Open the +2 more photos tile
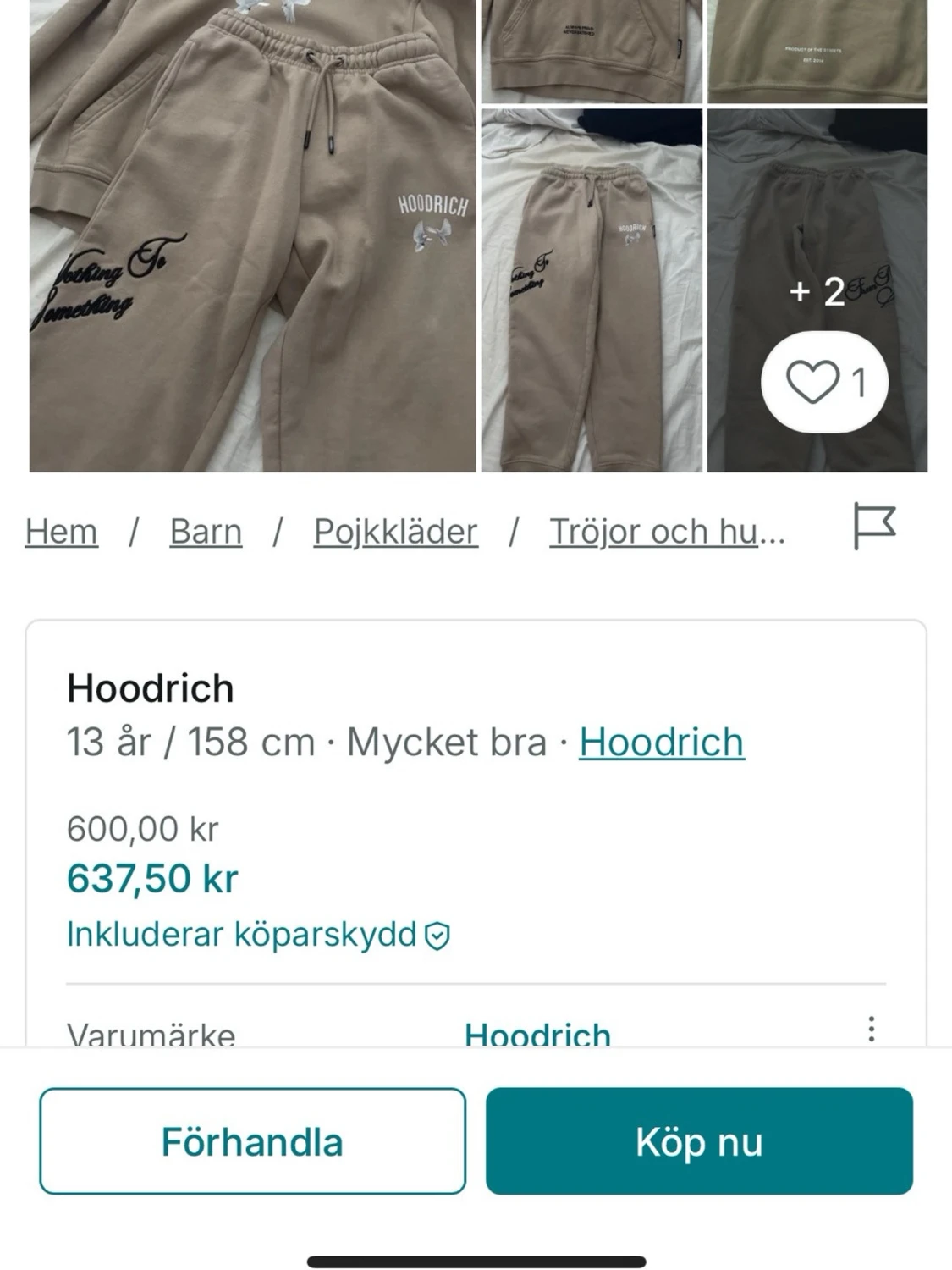952x1270 pixels. (817, 254)
